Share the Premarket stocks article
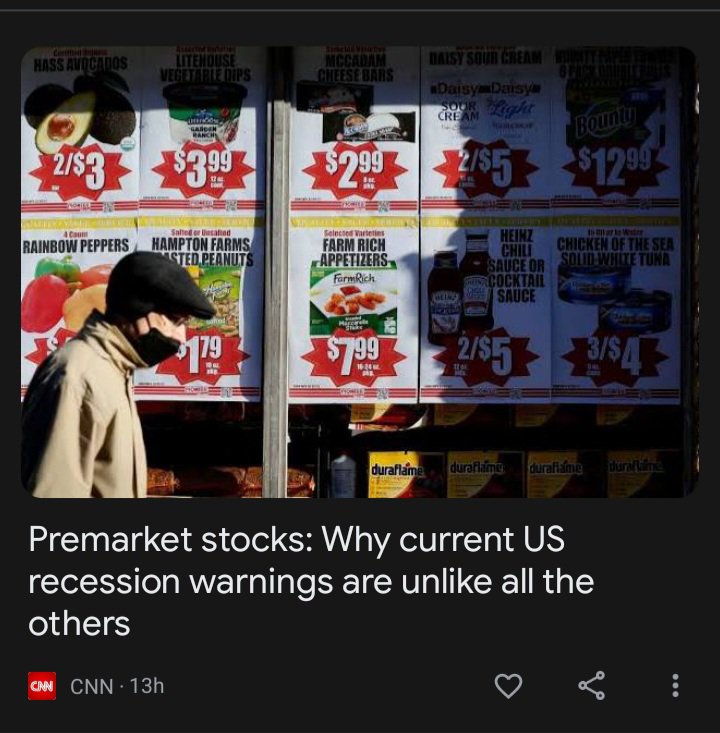The height and width of the screenshot is (733, 720). 592,686
